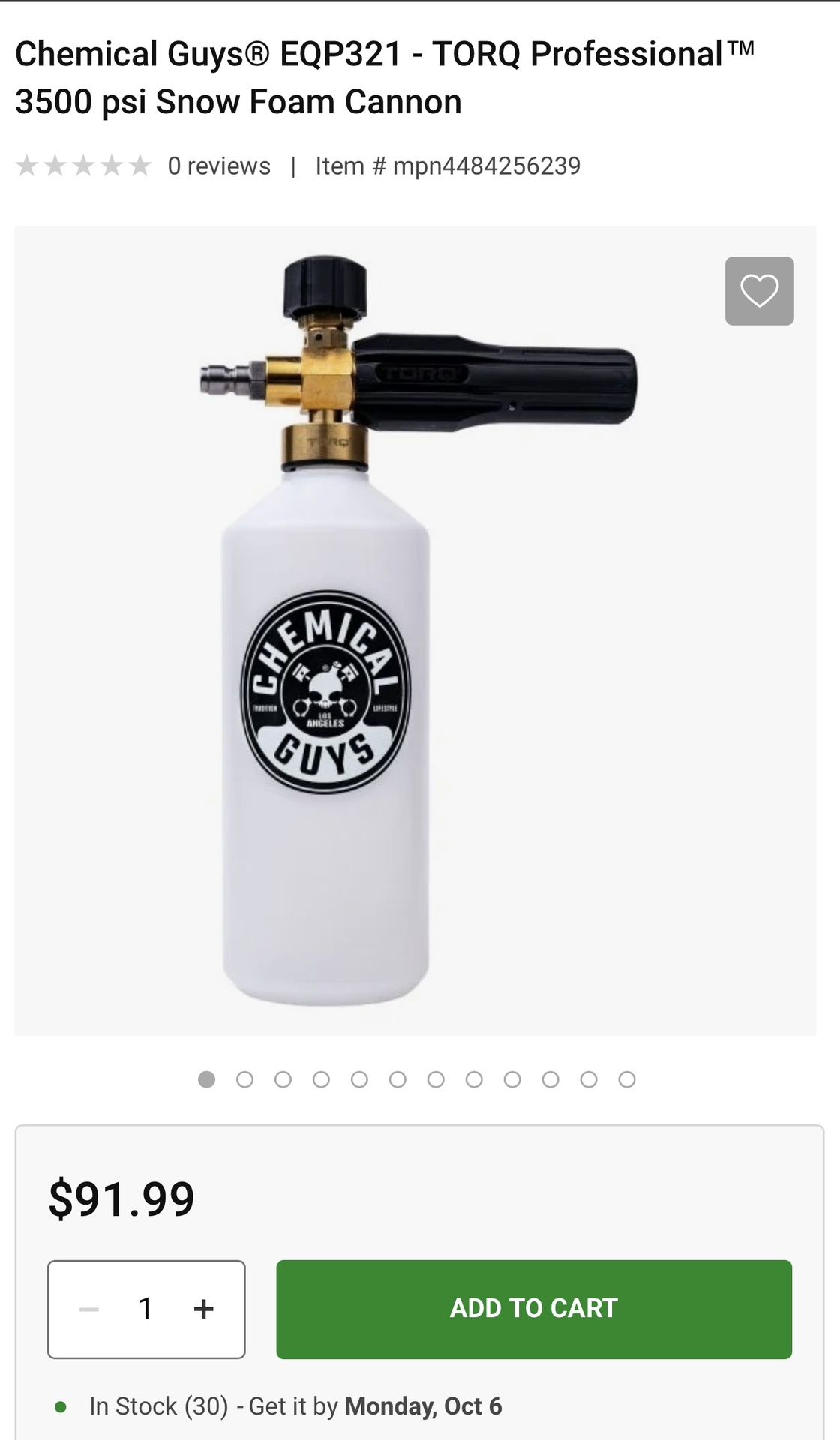Select the last image carousel dot
The image size is (840, 1440).
pyautogui.click(x=627, y=1079)
